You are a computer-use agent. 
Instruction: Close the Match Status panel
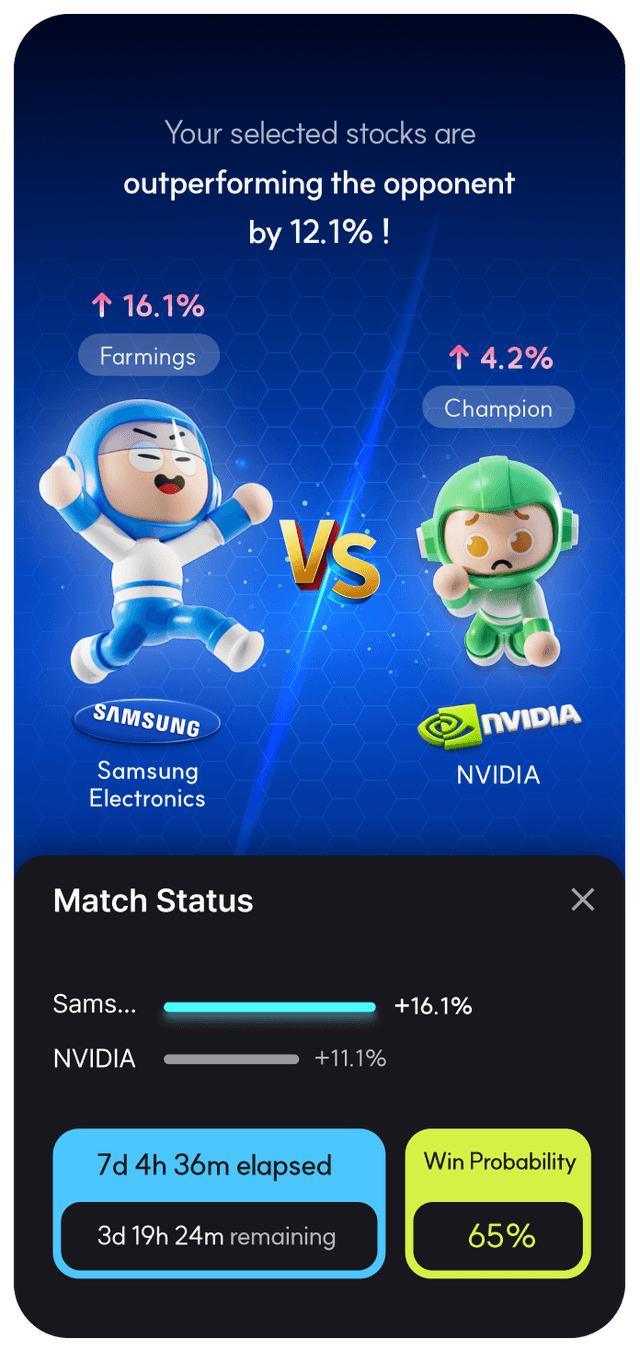click(x=582, y=899)
